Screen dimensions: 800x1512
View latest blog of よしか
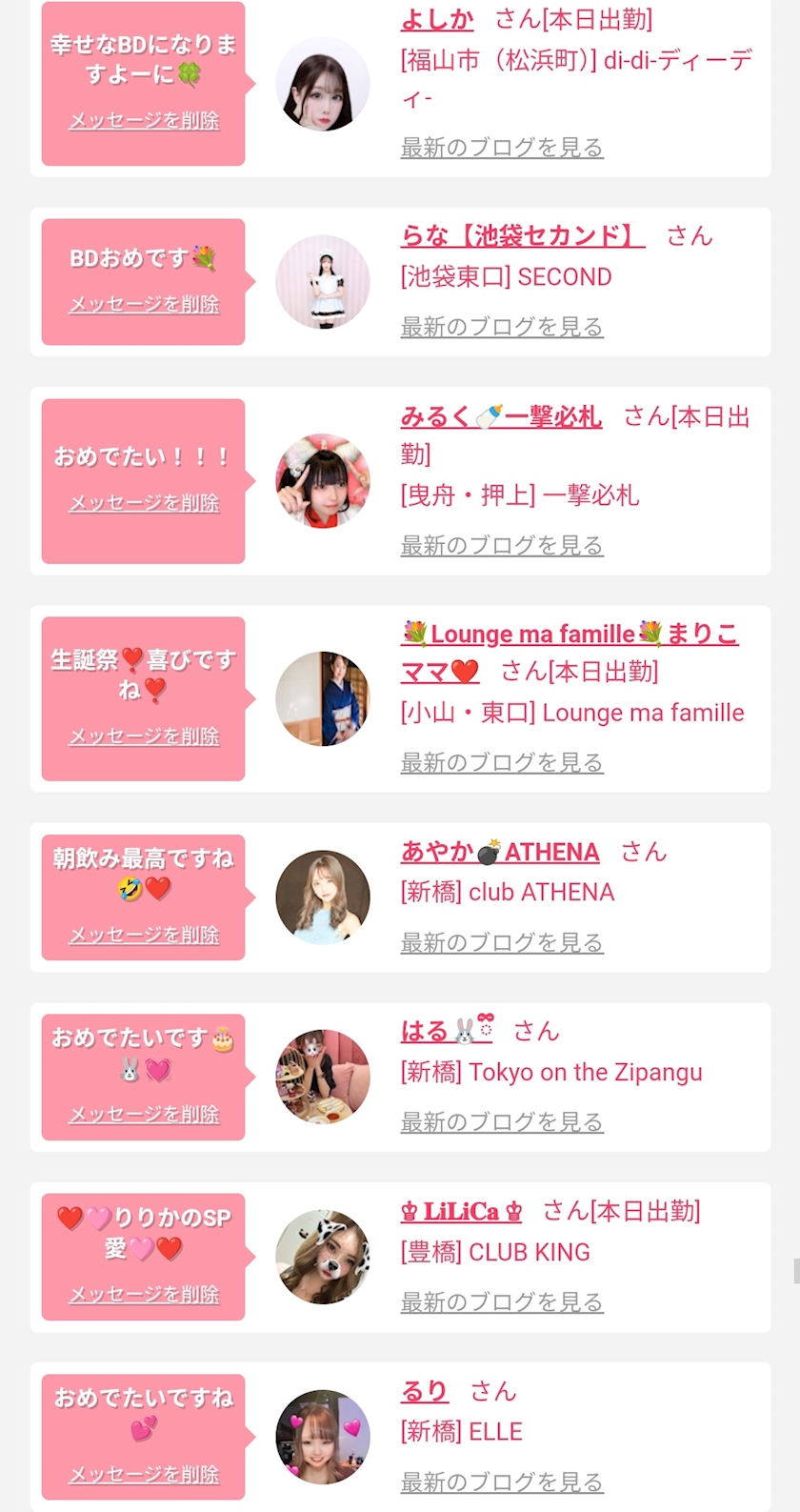[502, 148]
